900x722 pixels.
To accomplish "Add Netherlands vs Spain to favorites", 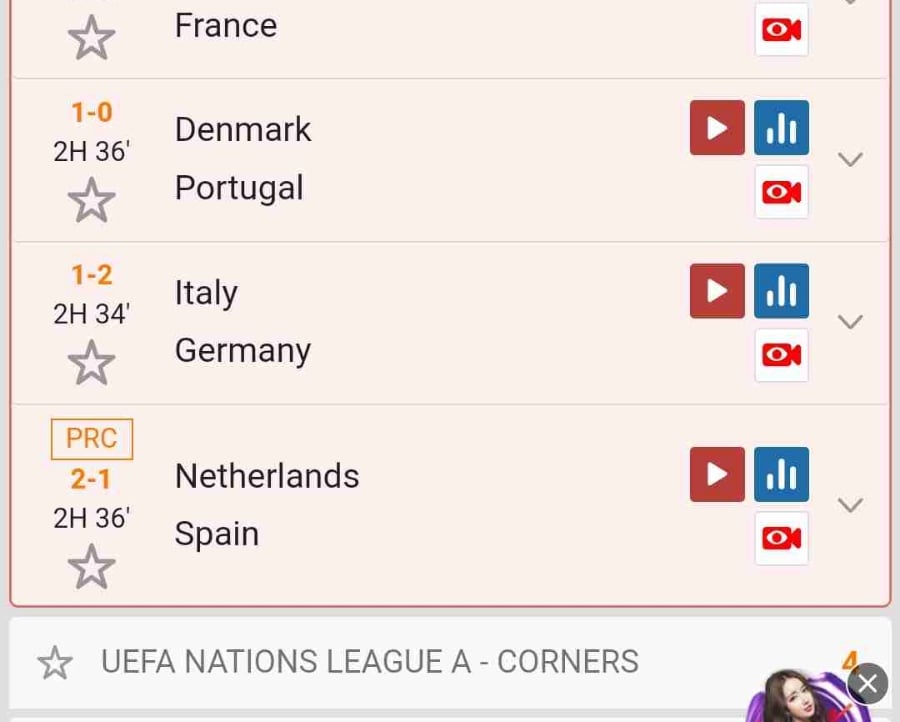I will coord(91,567).
